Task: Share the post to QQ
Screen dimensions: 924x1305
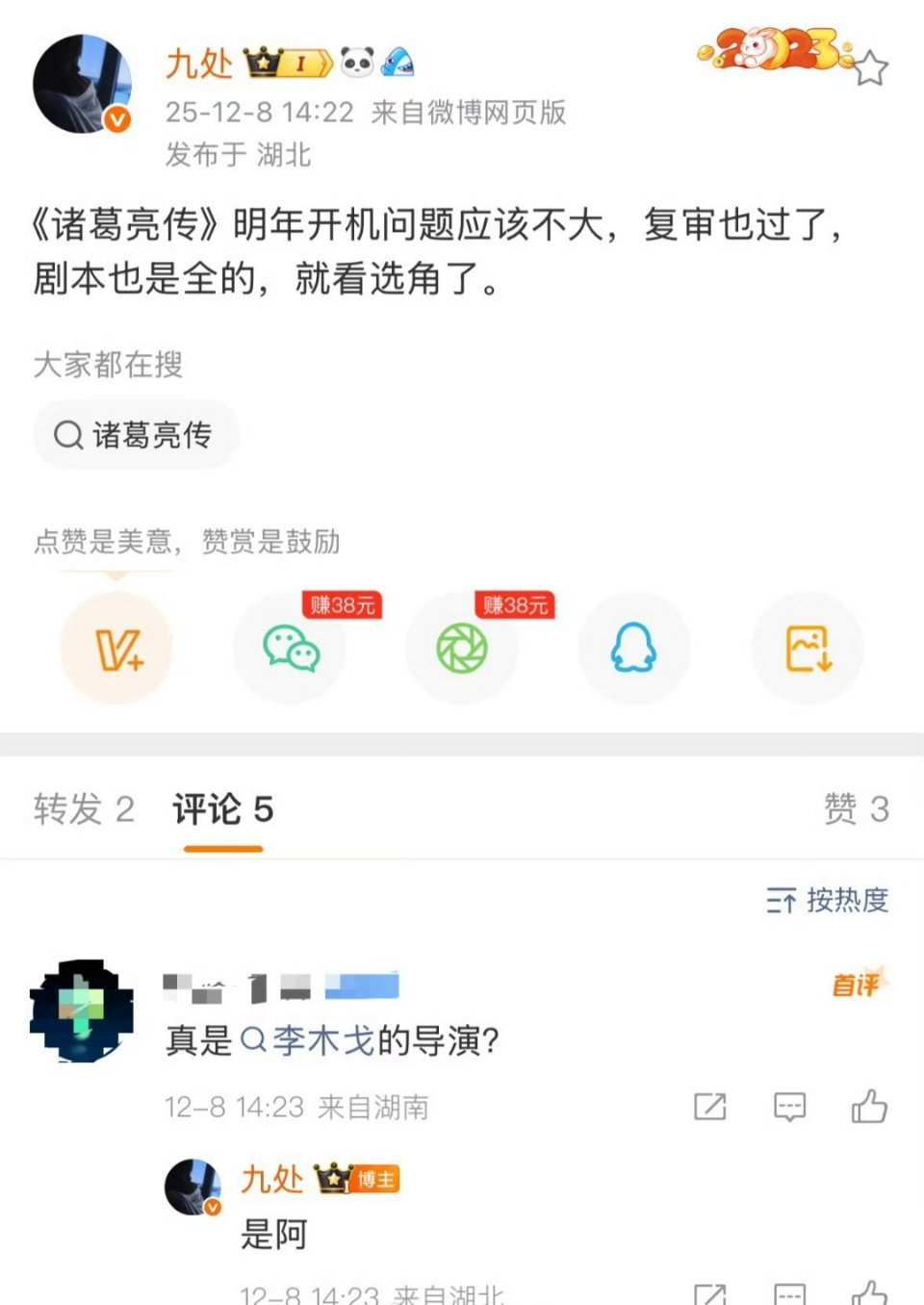Action: pos(634,648)
